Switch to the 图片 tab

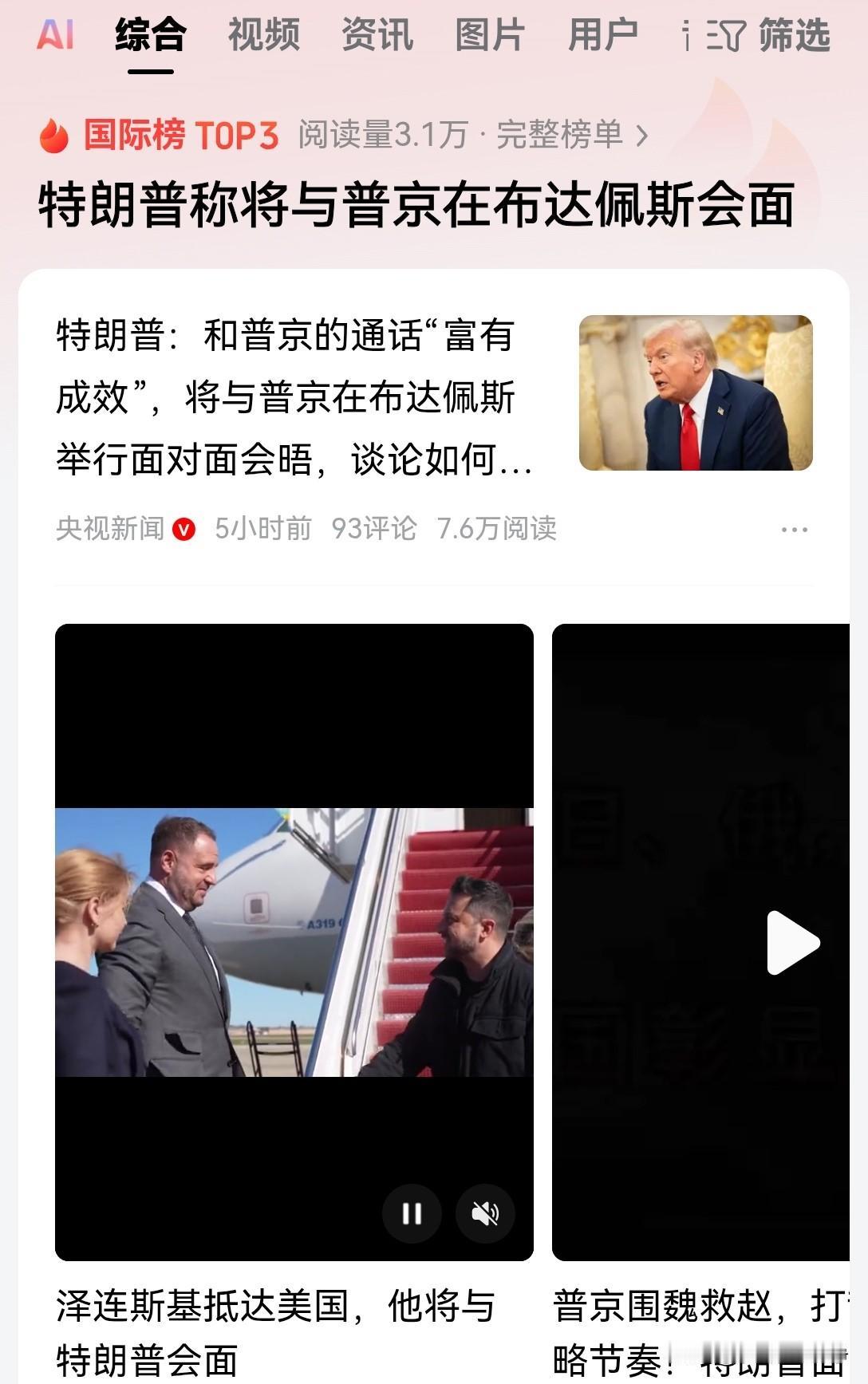coord(490,35)
